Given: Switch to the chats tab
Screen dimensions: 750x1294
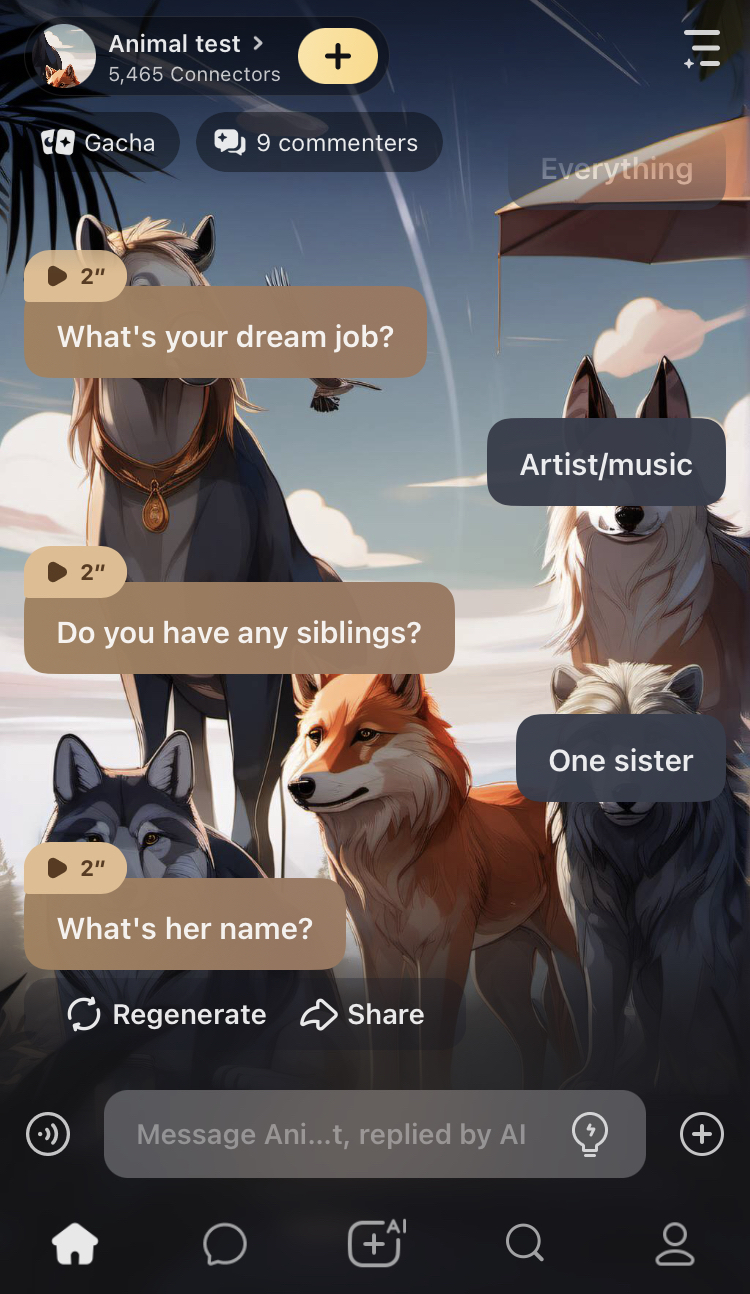Looking at the screenshot, I should coord(225,1245).
